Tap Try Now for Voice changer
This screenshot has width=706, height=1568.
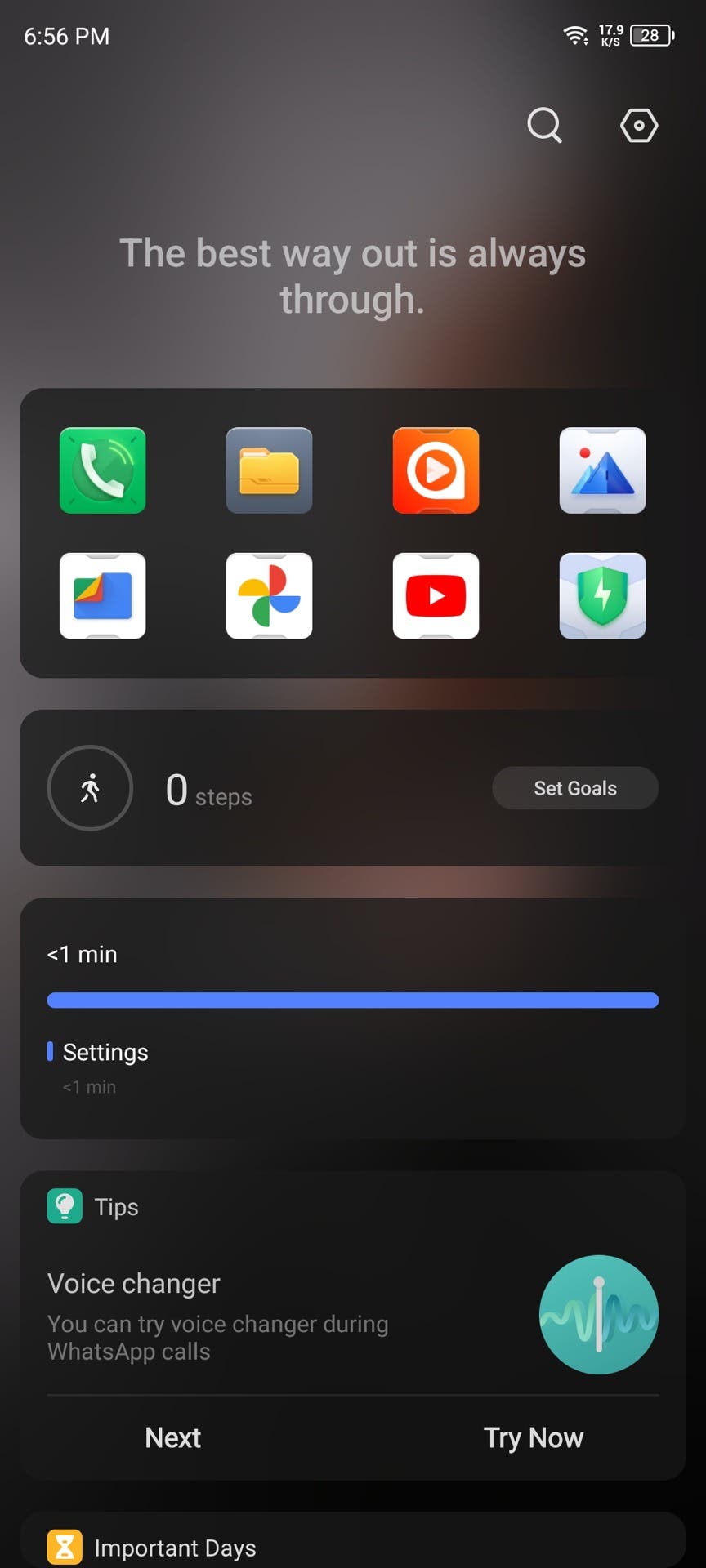(x=534, y=1437)
